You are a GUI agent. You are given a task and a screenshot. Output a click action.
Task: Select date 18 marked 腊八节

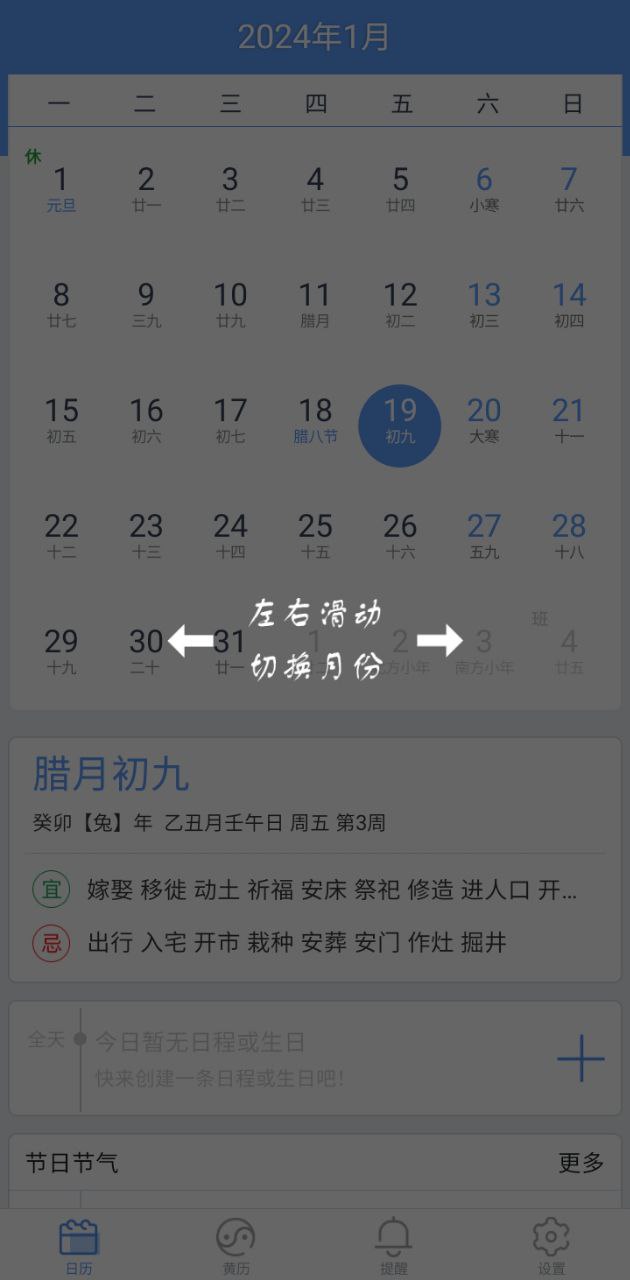click(316, 421)
